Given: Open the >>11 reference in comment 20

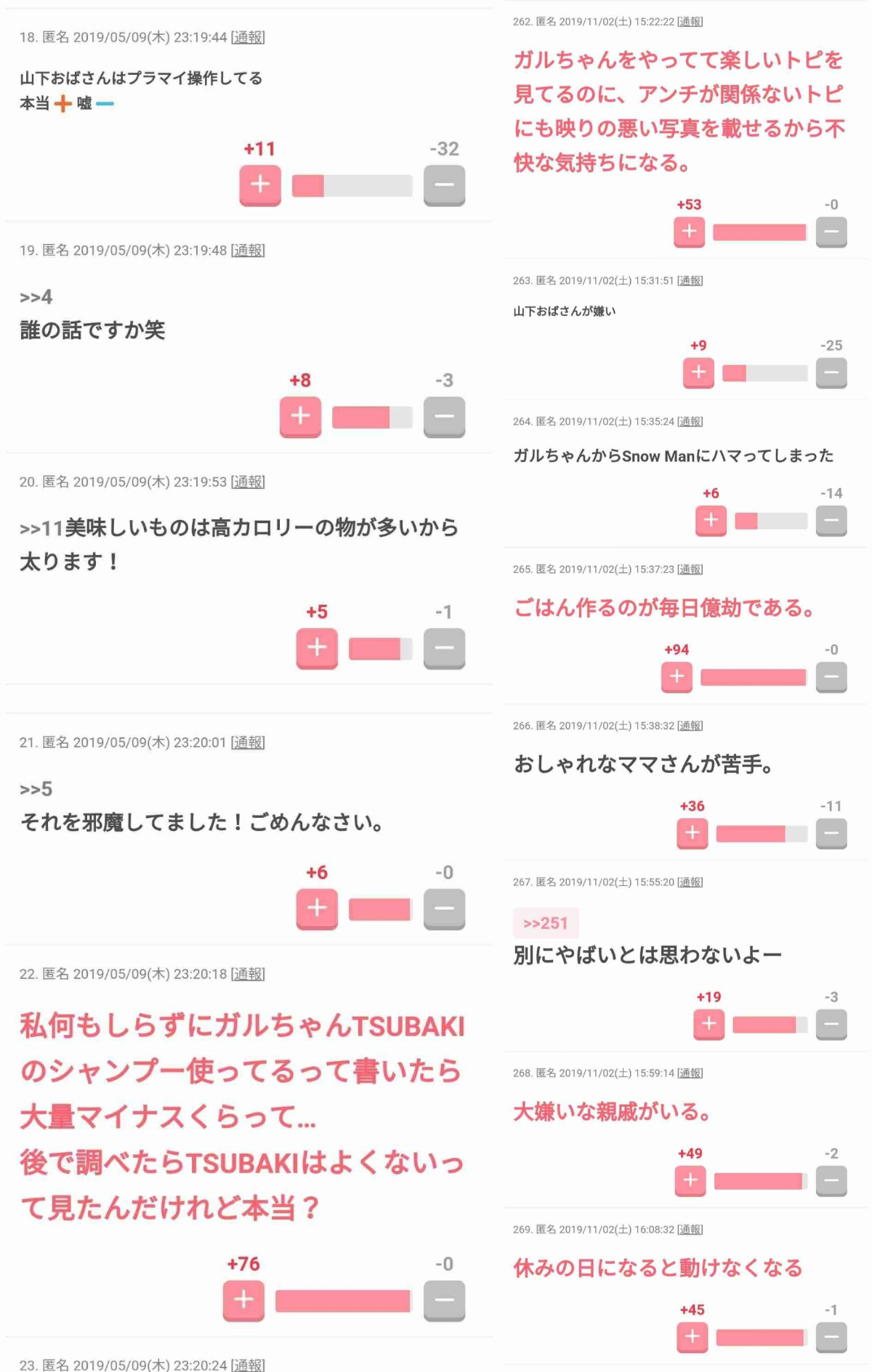Looking at the screenshot, I should pos(42,528).
